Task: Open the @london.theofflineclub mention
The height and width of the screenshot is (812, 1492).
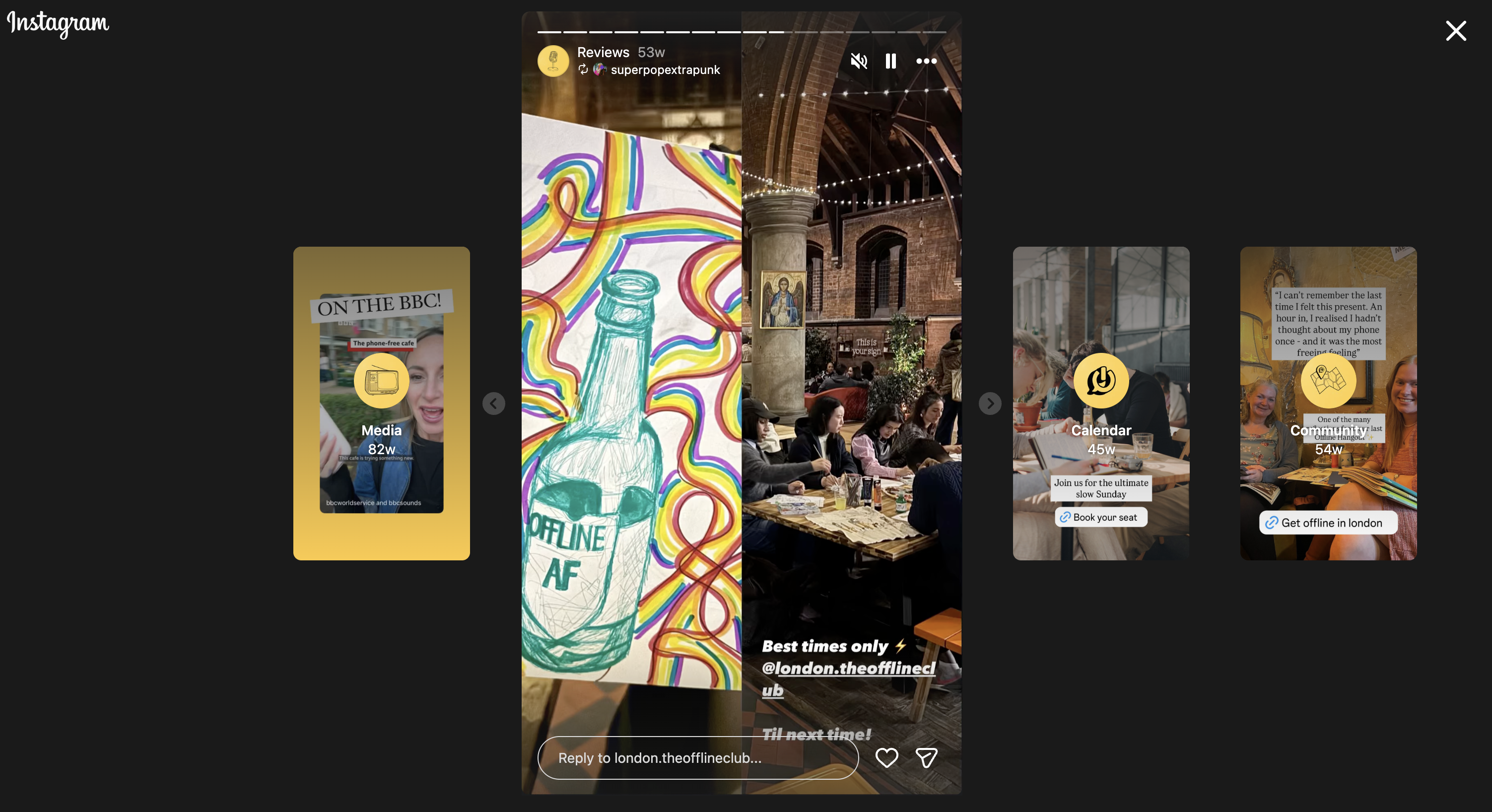Action: point(848,669)
